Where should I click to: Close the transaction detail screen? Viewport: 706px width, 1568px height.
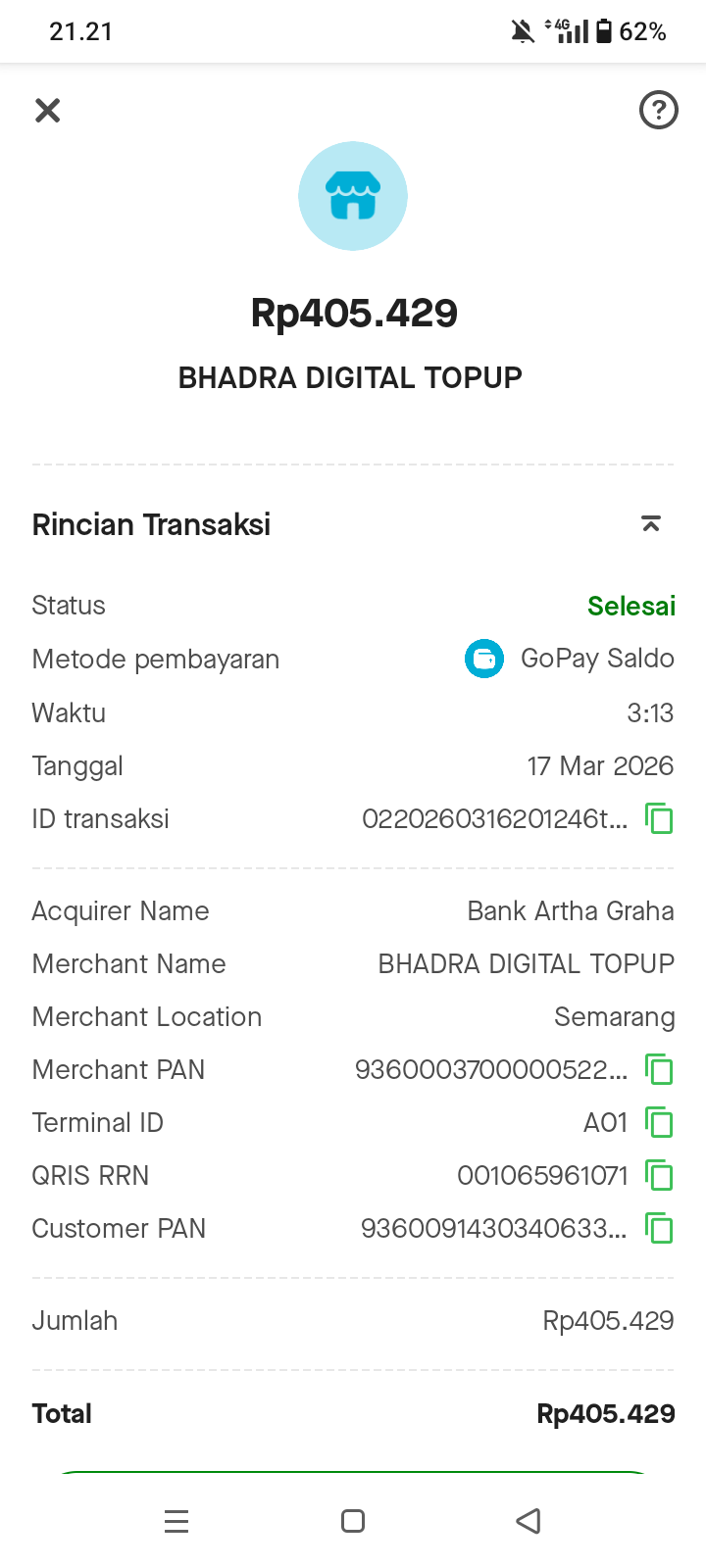(x=47, y=111)
